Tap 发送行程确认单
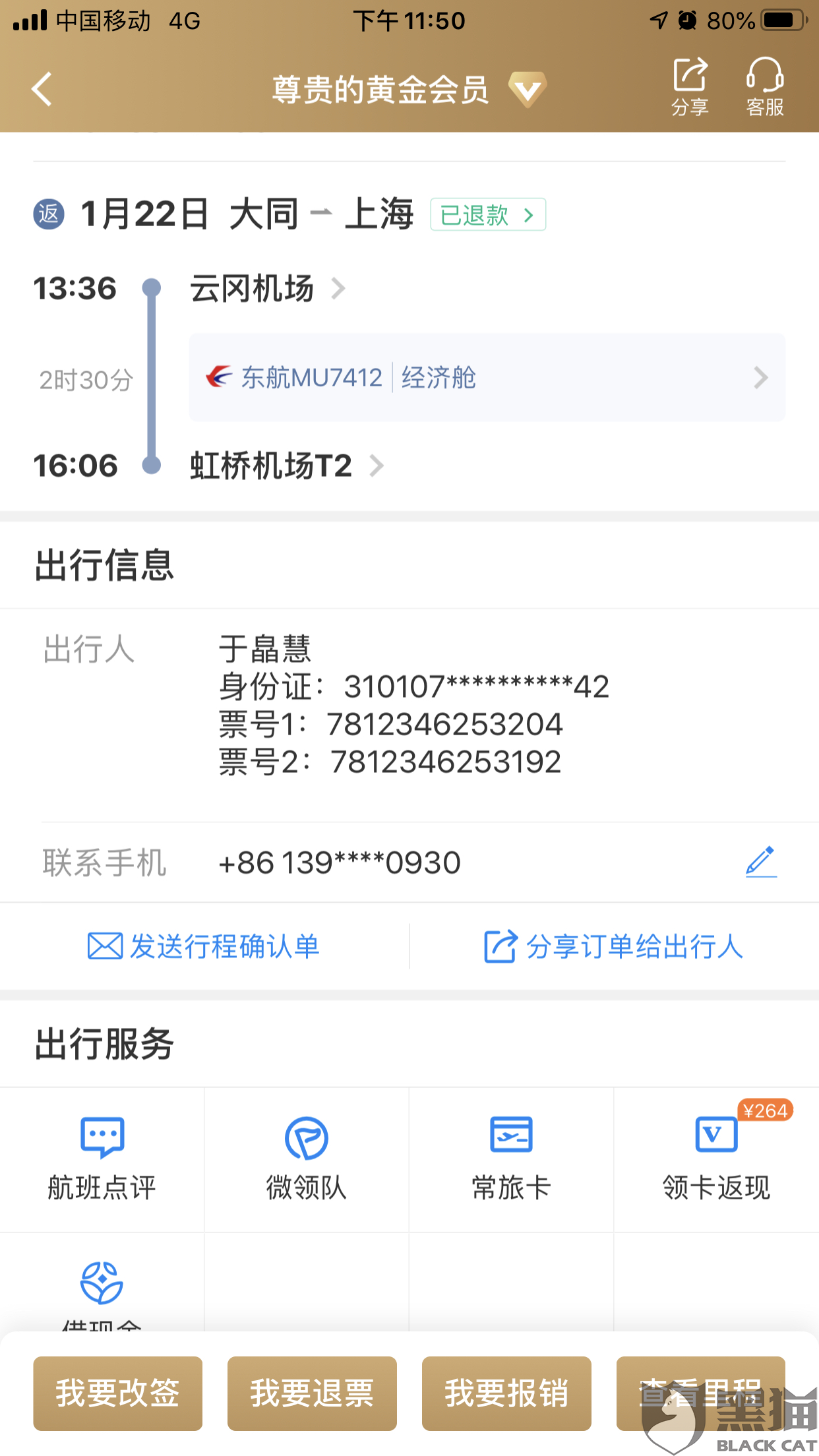The width and height of the screenshot is (819, 1456). point(204,946)
